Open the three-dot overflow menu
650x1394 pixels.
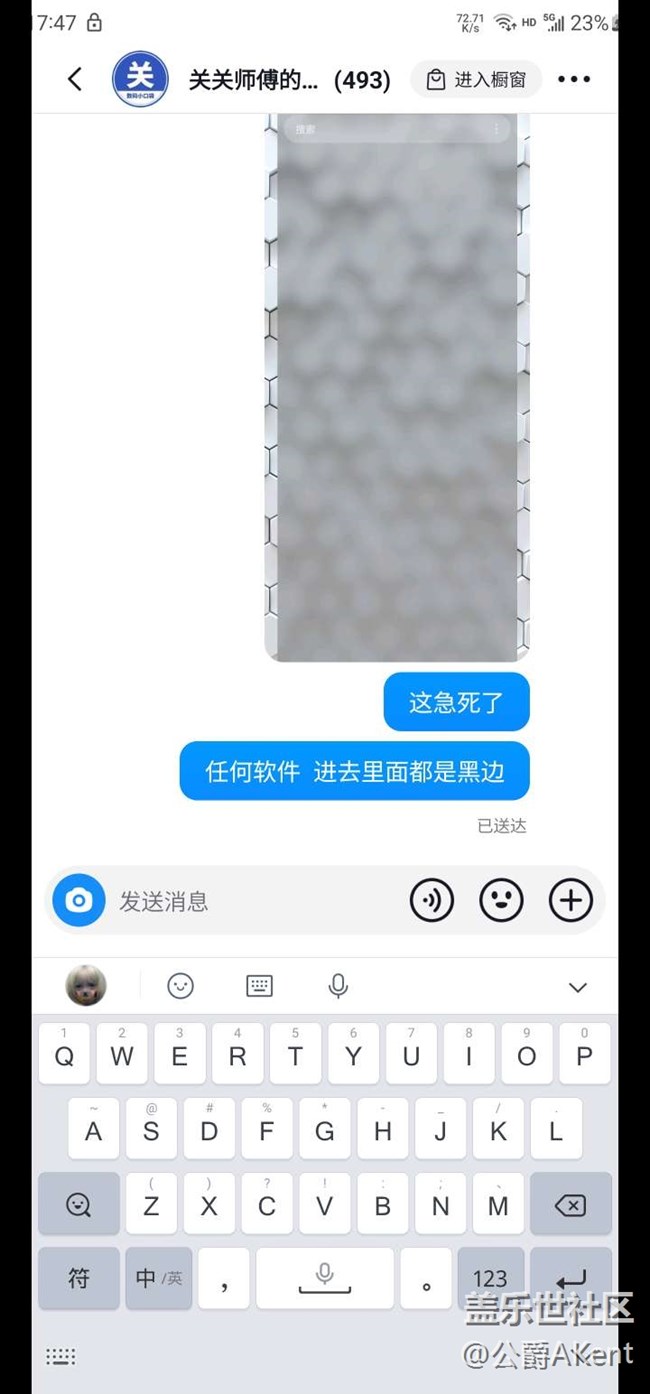point(574,80)
